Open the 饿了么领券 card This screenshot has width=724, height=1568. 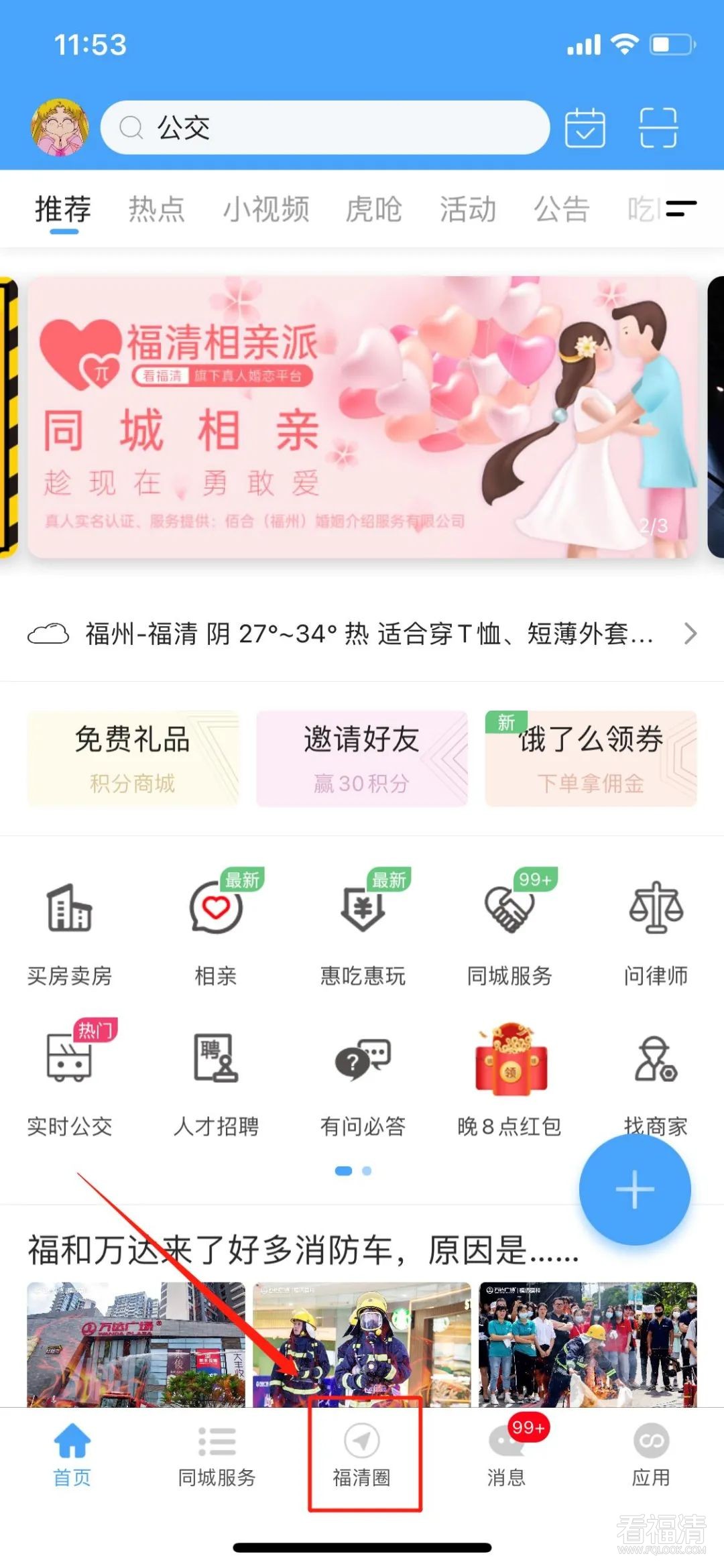click(591, 758)
